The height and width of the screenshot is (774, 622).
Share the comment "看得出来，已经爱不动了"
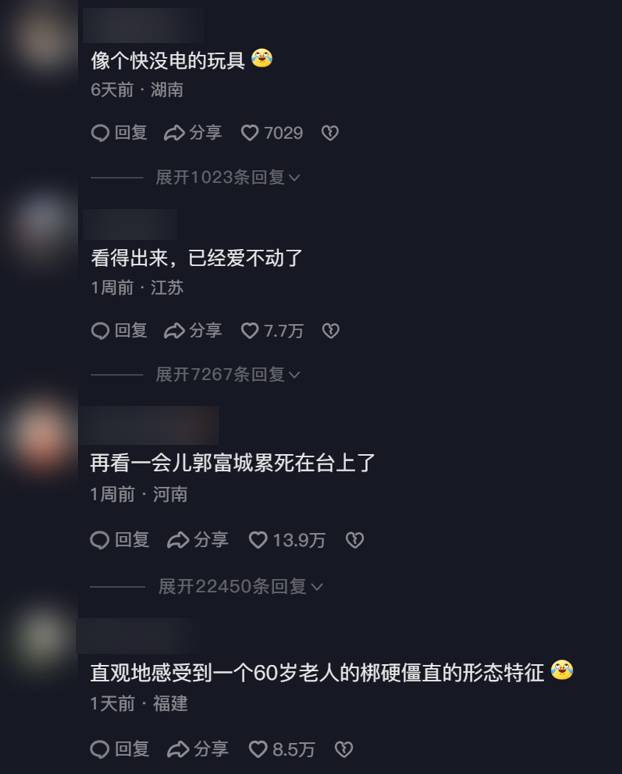coord(192,331)
